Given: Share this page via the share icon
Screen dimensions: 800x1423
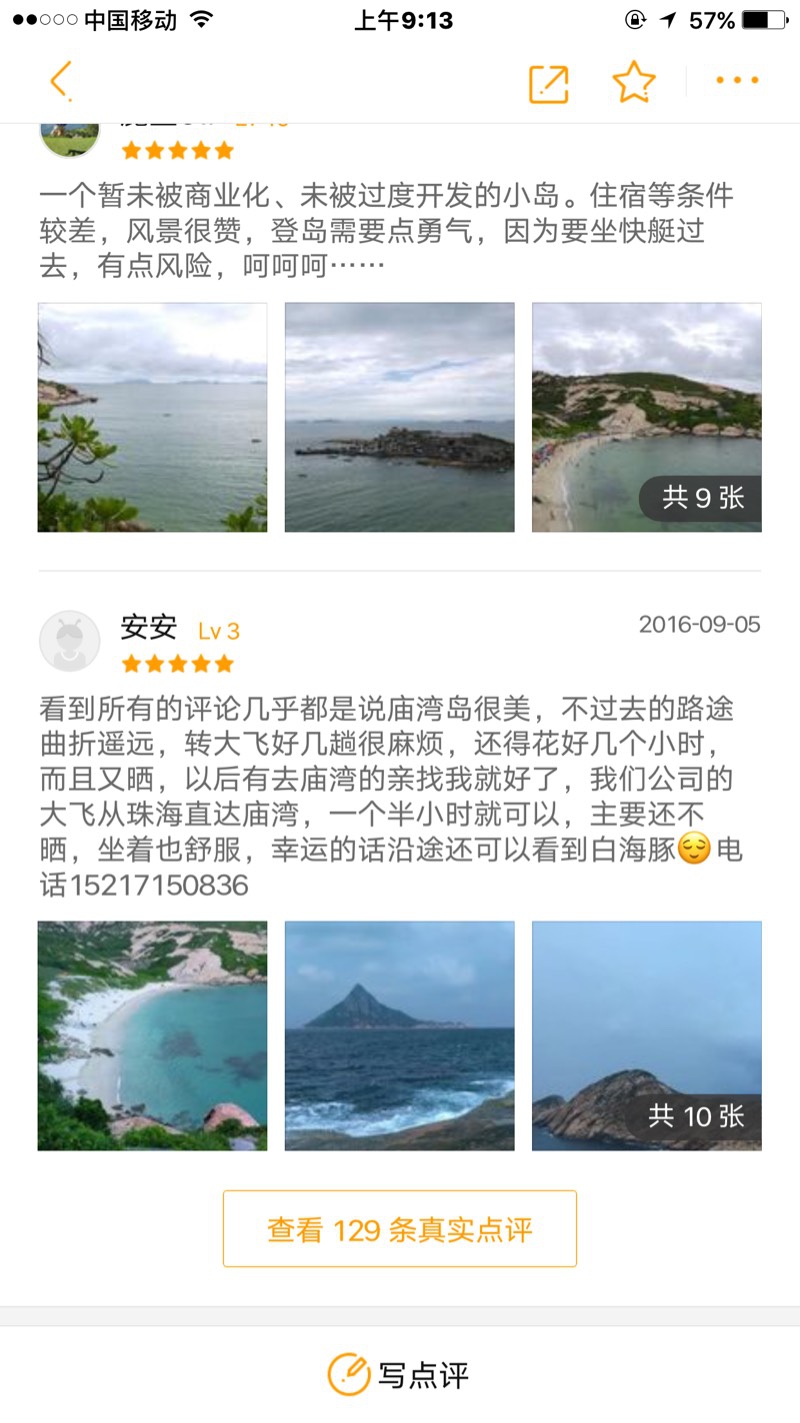Looking at the screenshot, I should [548, 83].
